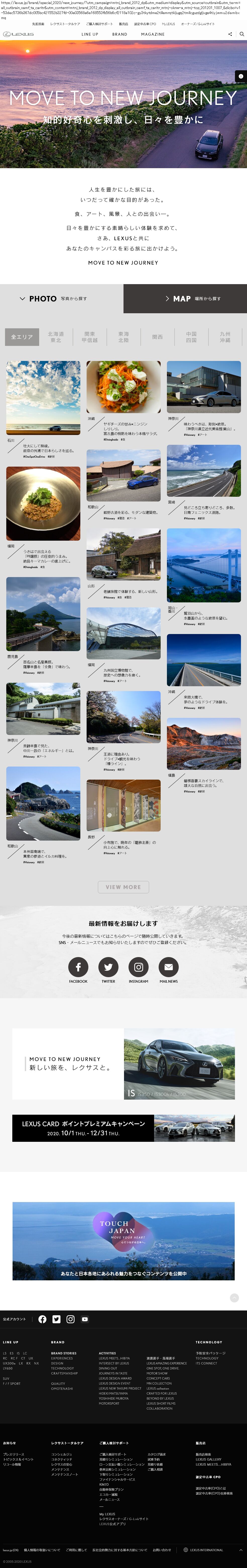Image resolution: width=247 pixels, height=1568 pixels.
Task: Open the 宮崎 coastal road card
Action: pos(204,471)
